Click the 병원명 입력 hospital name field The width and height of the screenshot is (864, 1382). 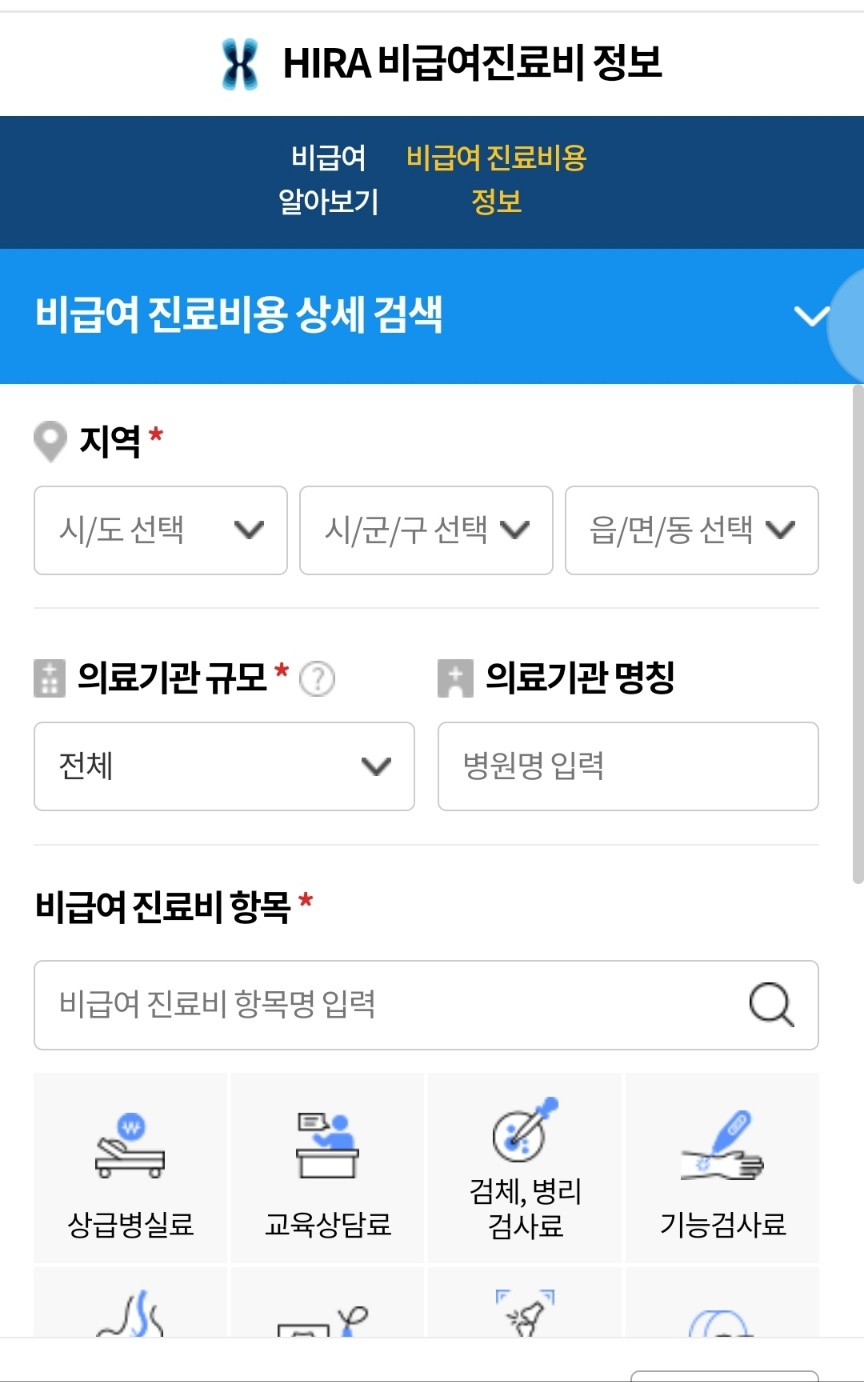[x=628, y=767]
